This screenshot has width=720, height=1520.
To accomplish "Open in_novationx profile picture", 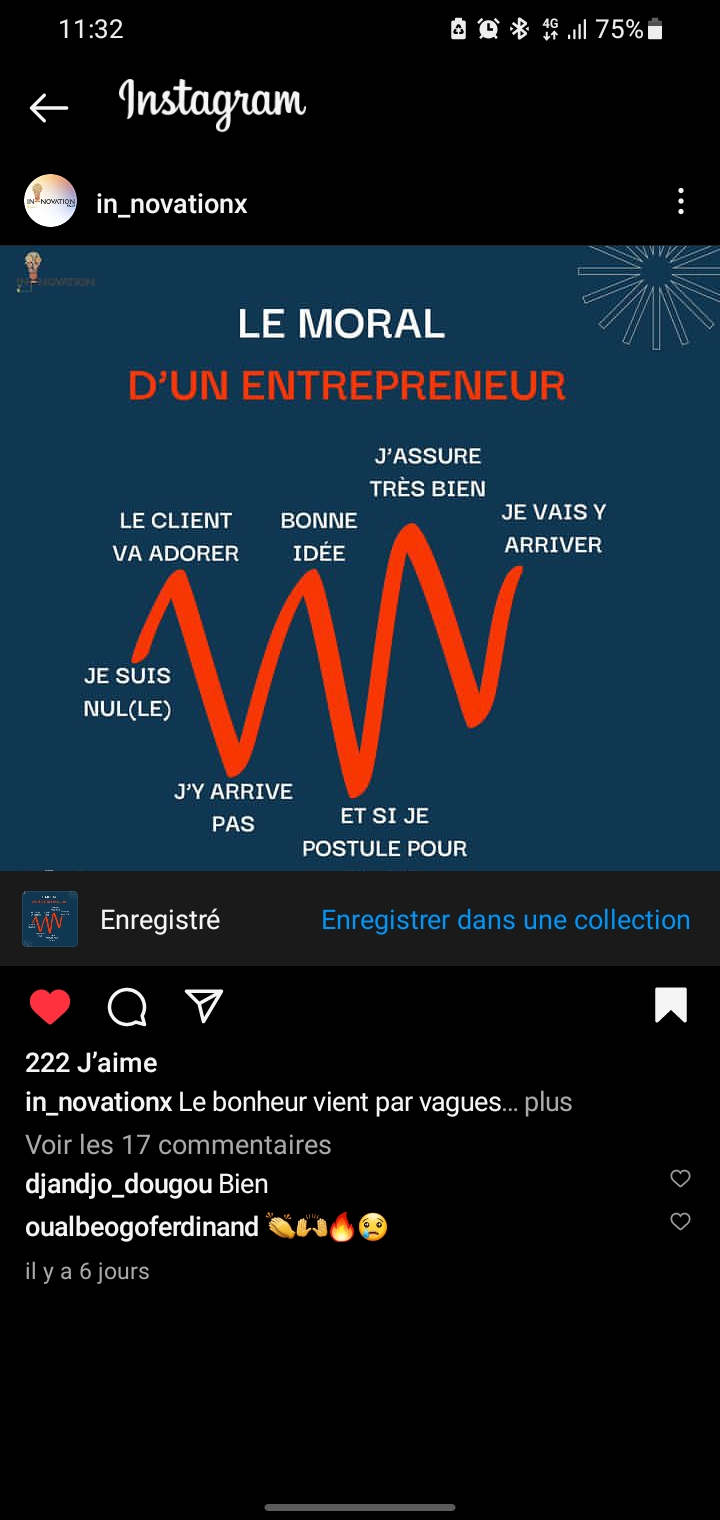I will point(50,201).
